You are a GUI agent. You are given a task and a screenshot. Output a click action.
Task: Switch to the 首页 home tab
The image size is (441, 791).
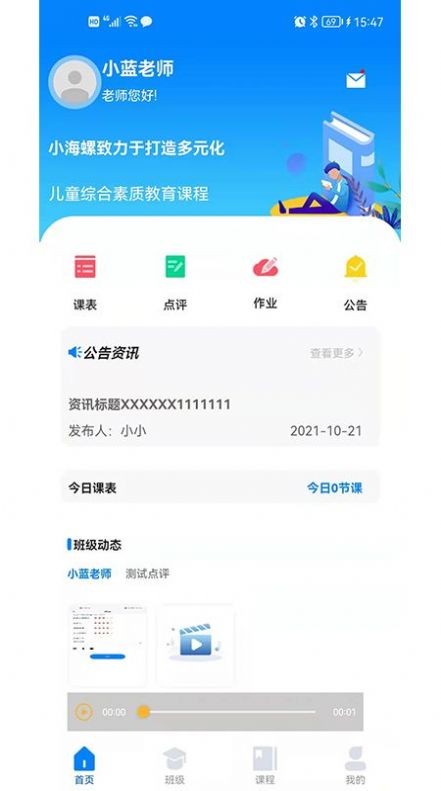(84, 765)
